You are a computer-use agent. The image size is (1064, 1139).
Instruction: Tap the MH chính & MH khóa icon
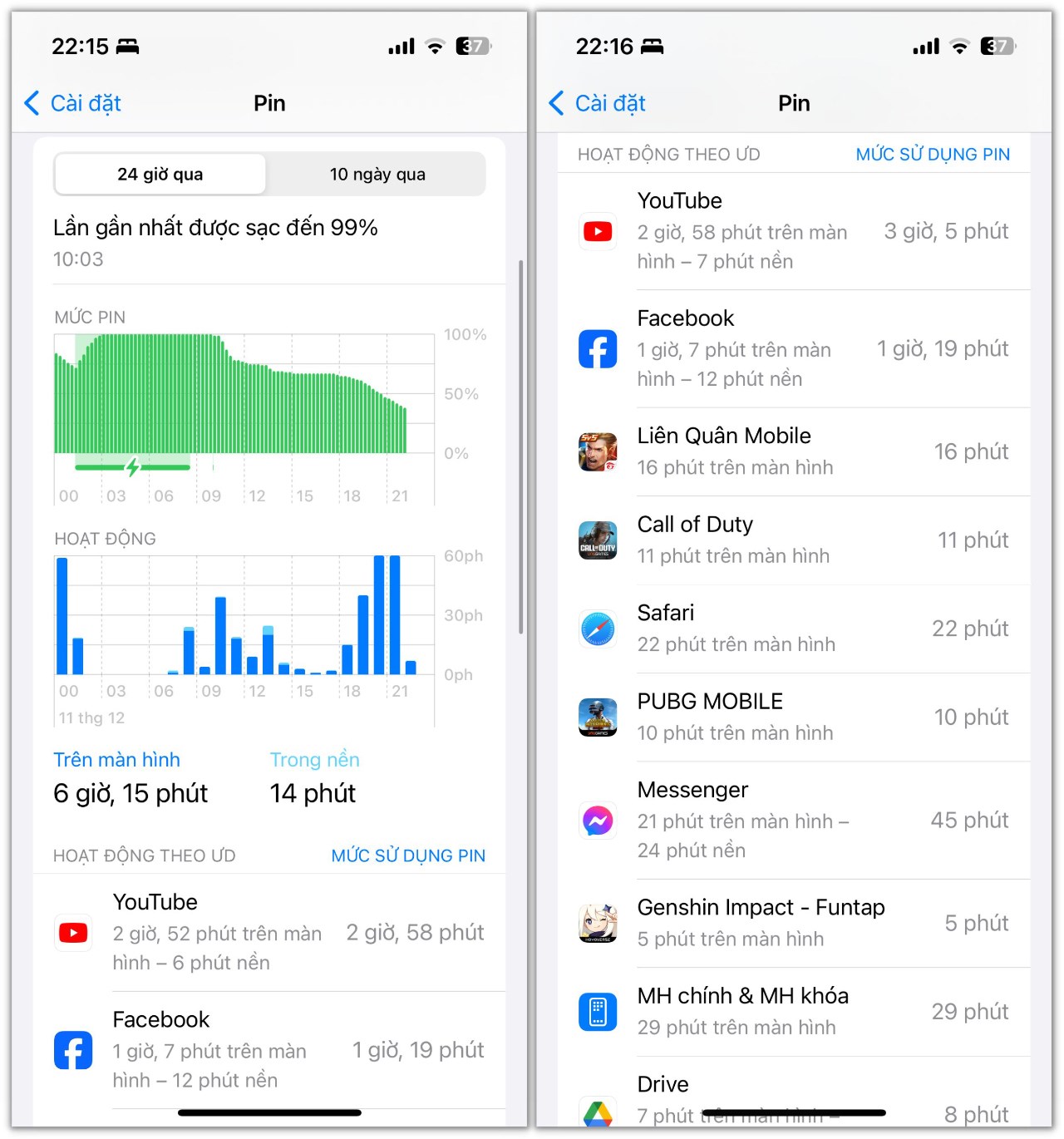point(598,1012)
